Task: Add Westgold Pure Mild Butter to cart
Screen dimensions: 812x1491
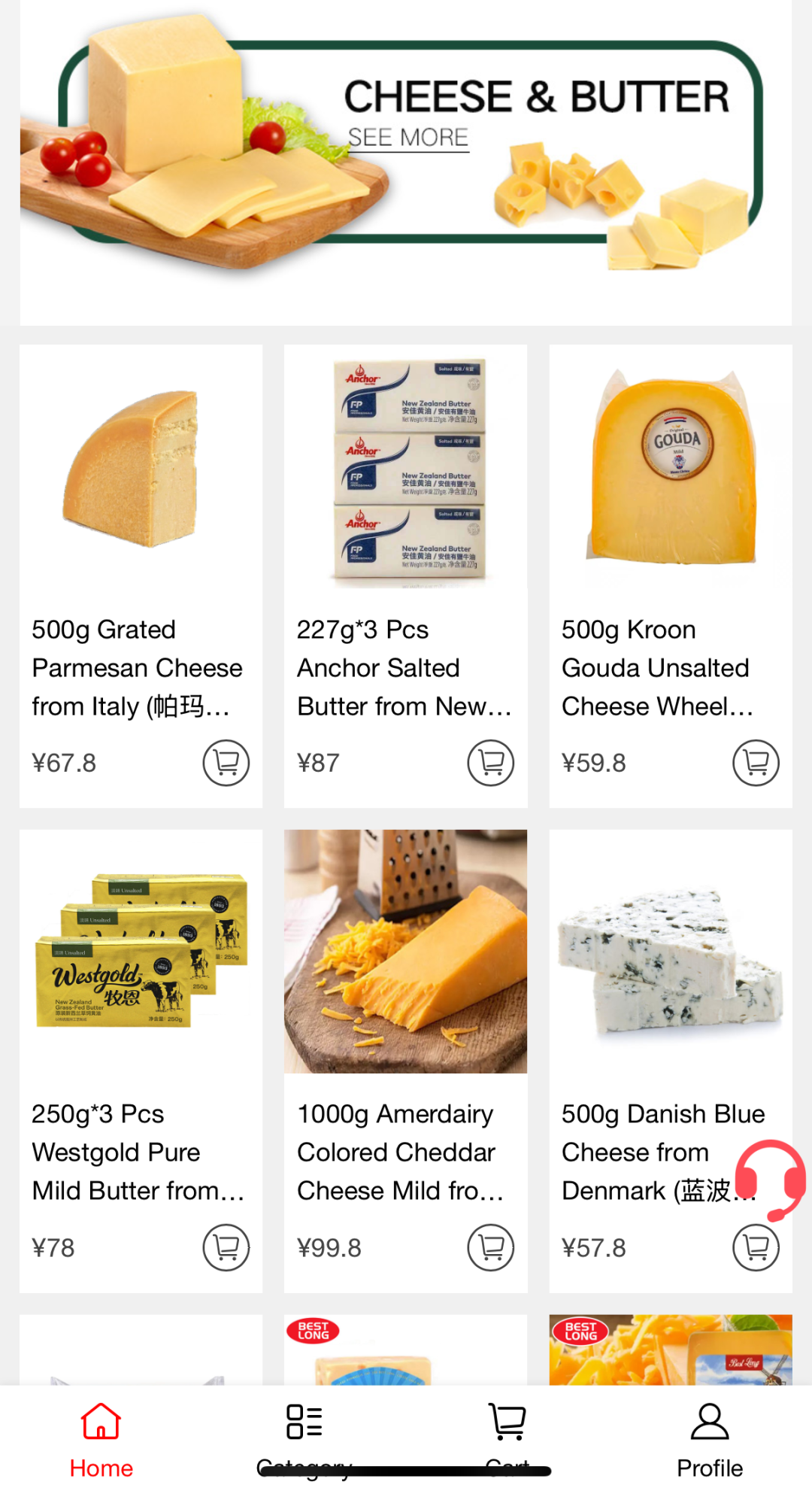Action: coord(226,1248)
